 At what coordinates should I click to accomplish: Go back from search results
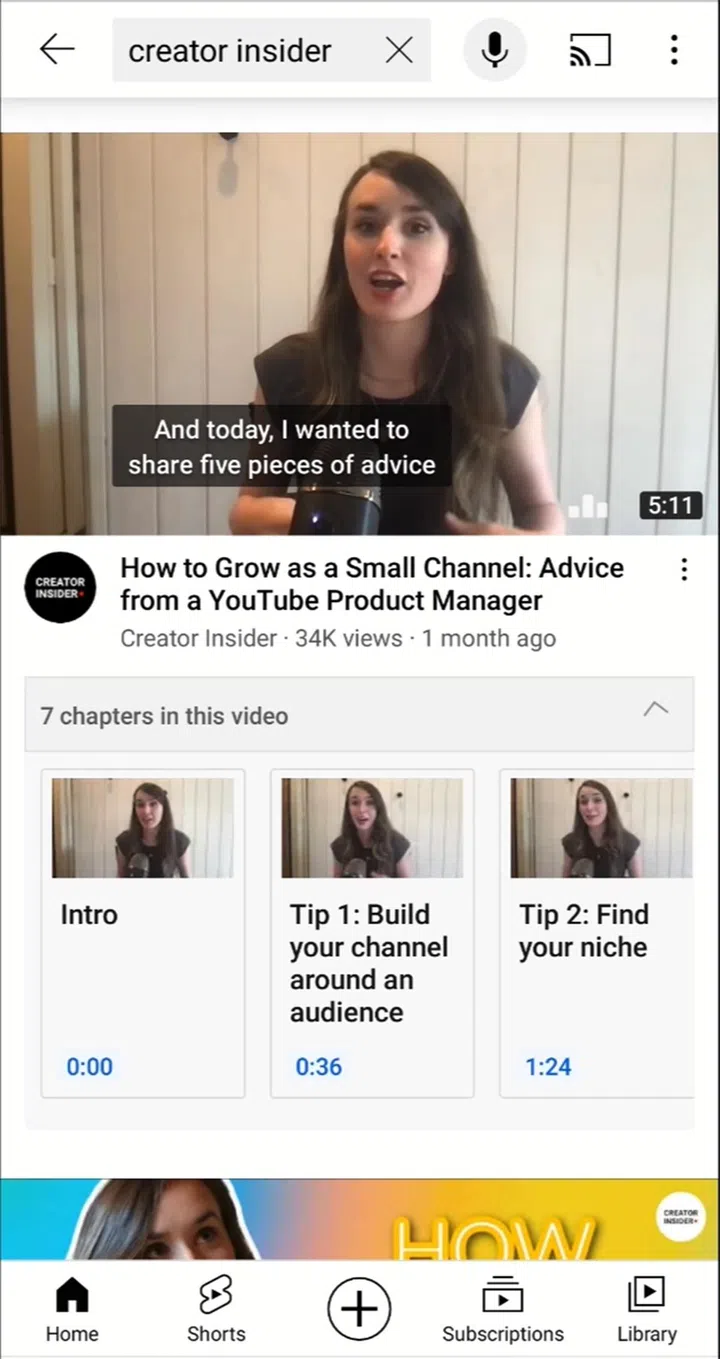pyautogui.click(x=57, y=50)
